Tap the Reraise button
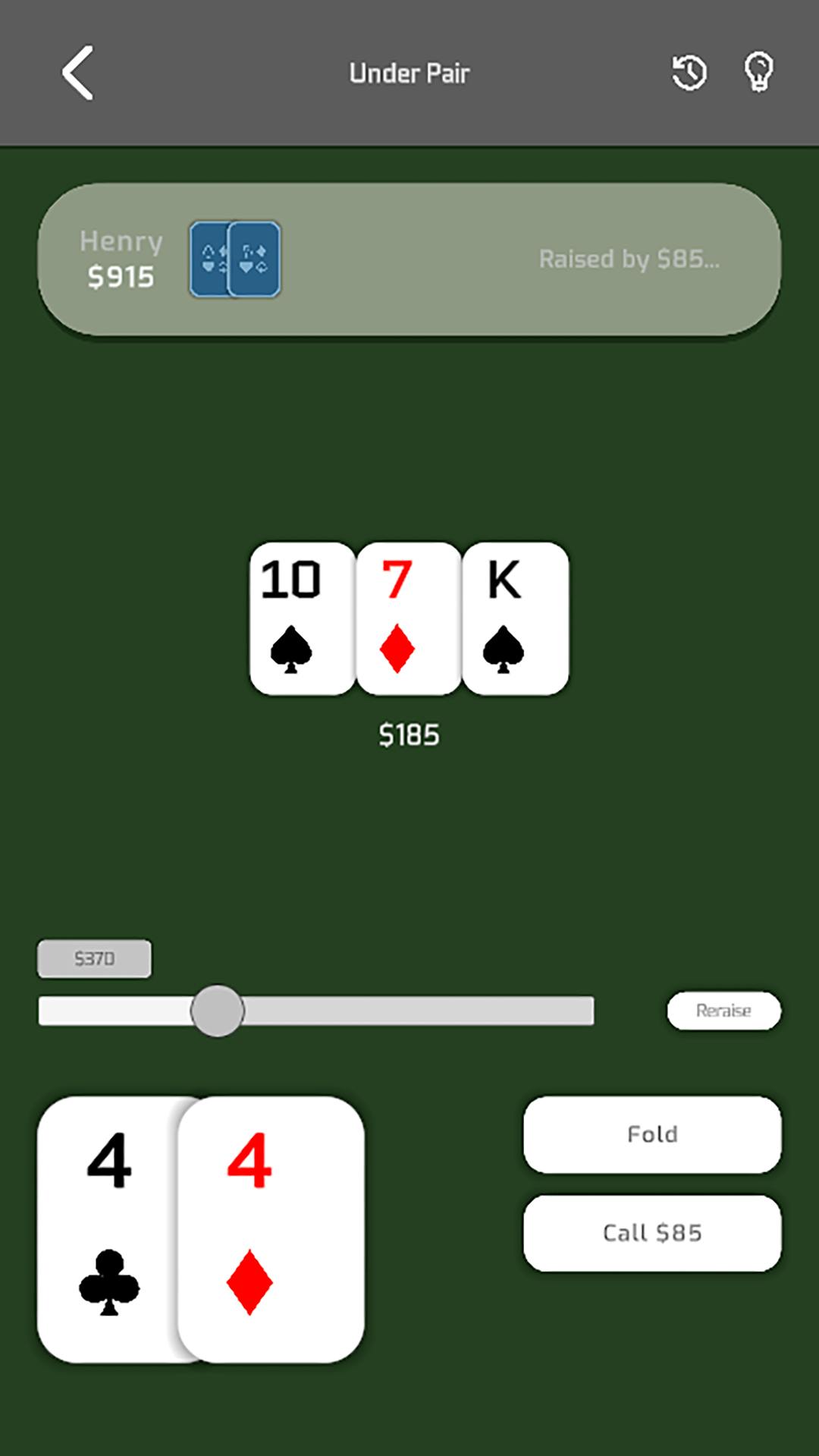 pos(723,1011)
